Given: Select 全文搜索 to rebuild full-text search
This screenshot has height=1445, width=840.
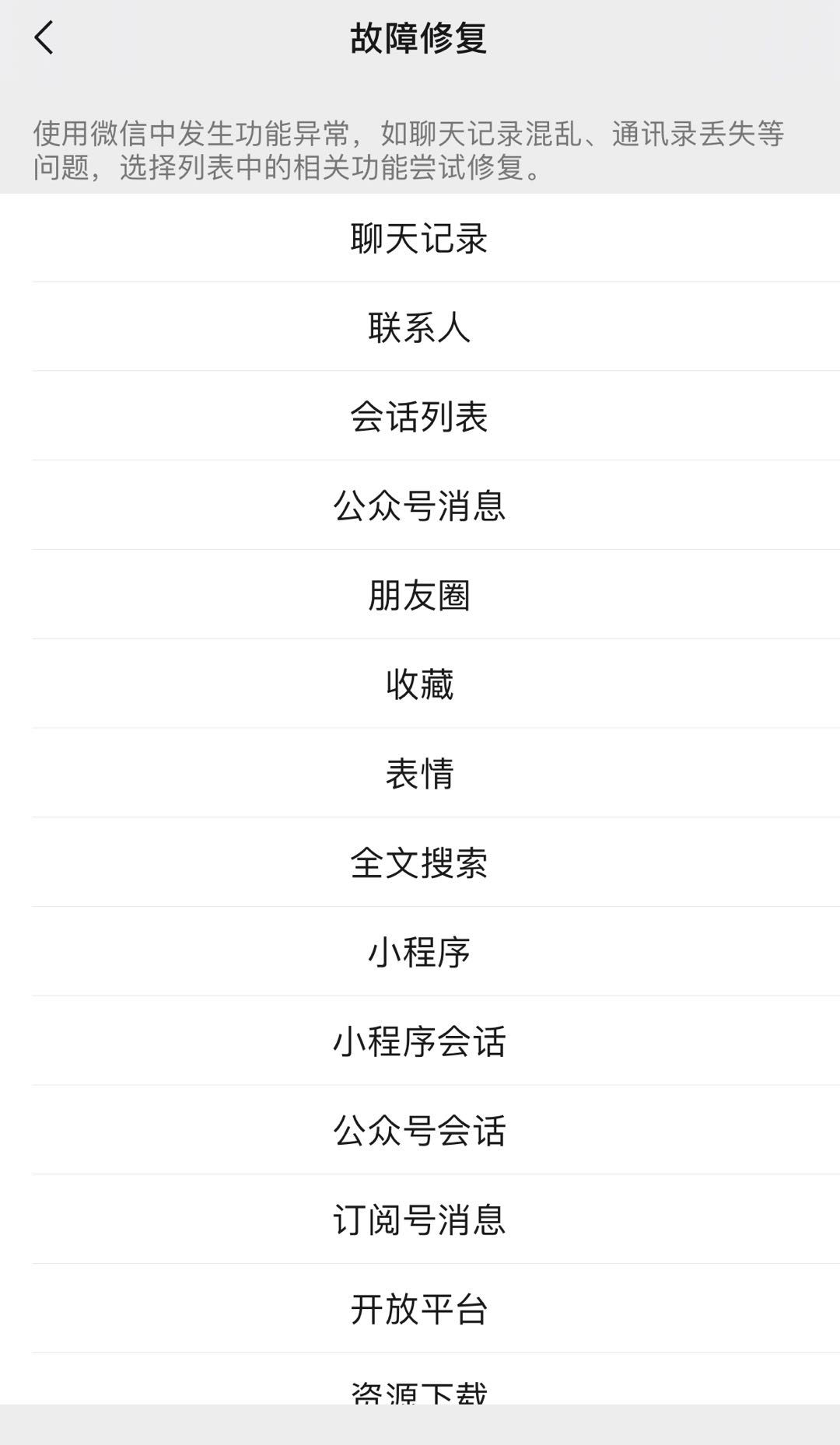Looking at the screenshot, I should pos(420,860).
